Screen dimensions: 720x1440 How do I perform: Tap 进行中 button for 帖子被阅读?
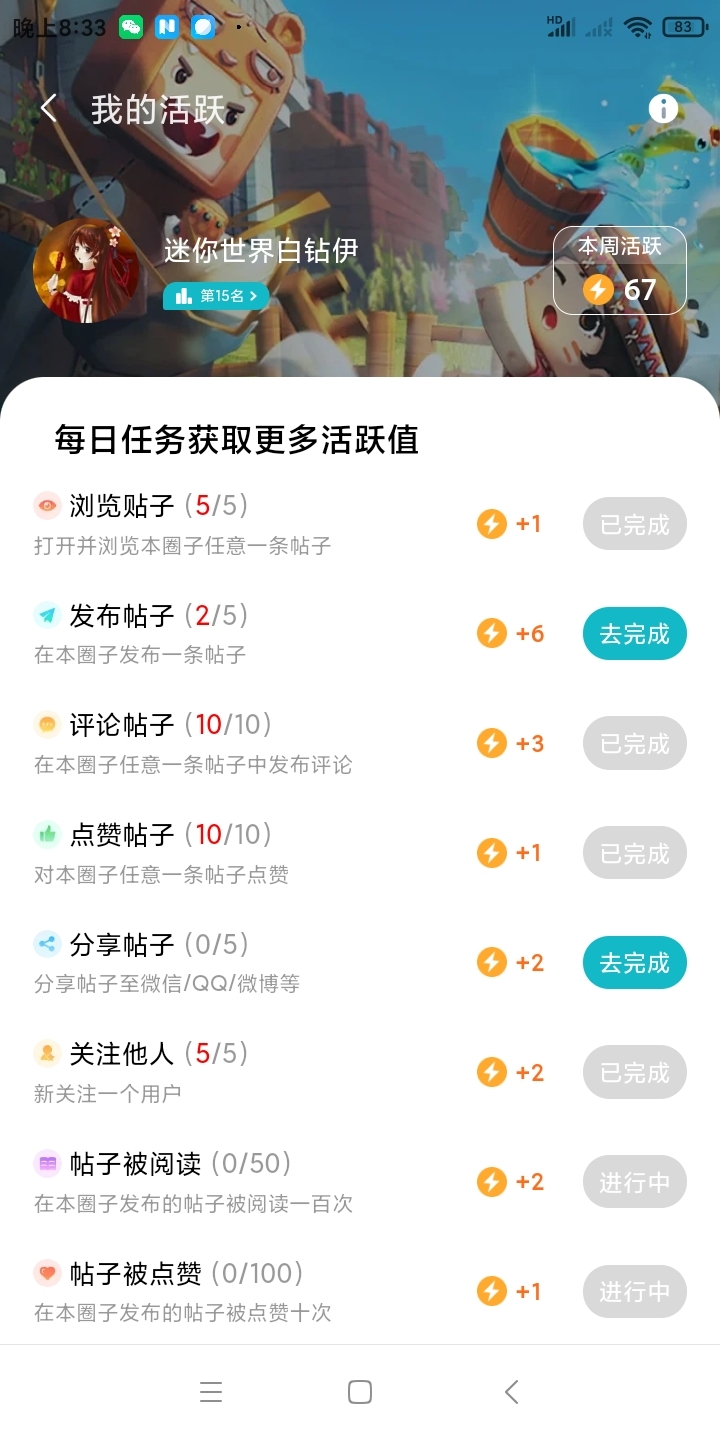tap(635, 1182)
